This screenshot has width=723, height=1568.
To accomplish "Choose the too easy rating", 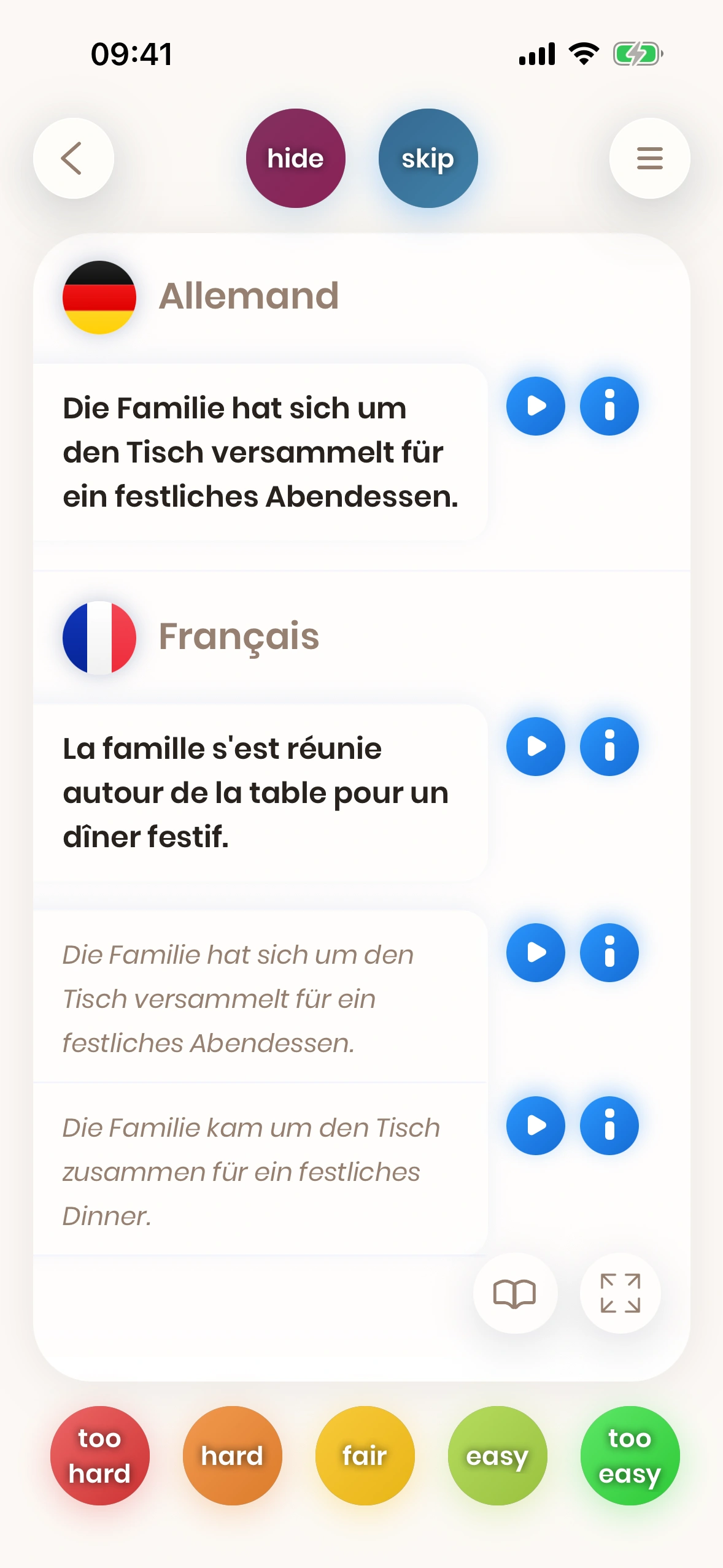I will (x=630, y=1456).
